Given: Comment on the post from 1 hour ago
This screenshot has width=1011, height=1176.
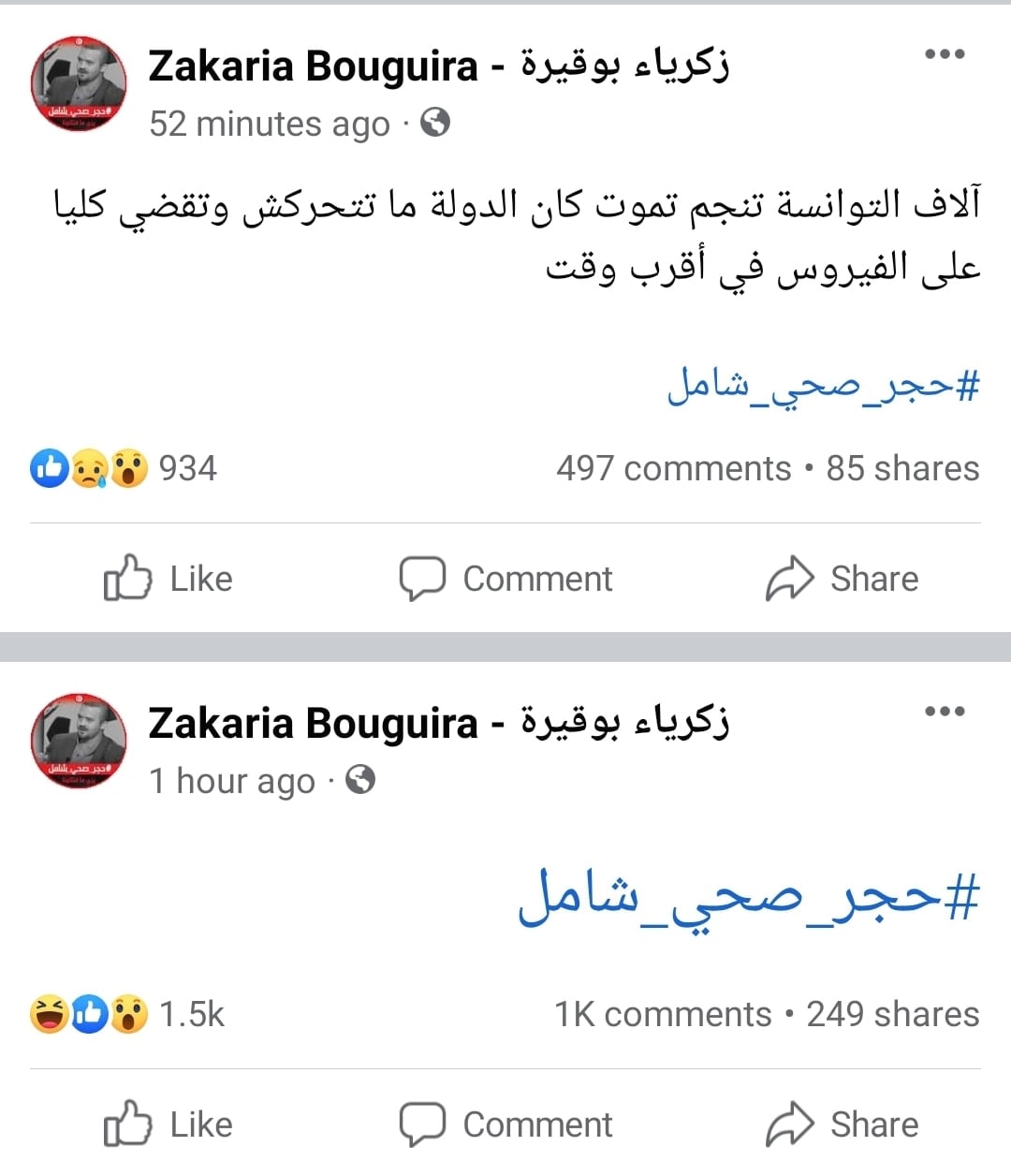Looking at the screenshot, I should point(505,1125).
